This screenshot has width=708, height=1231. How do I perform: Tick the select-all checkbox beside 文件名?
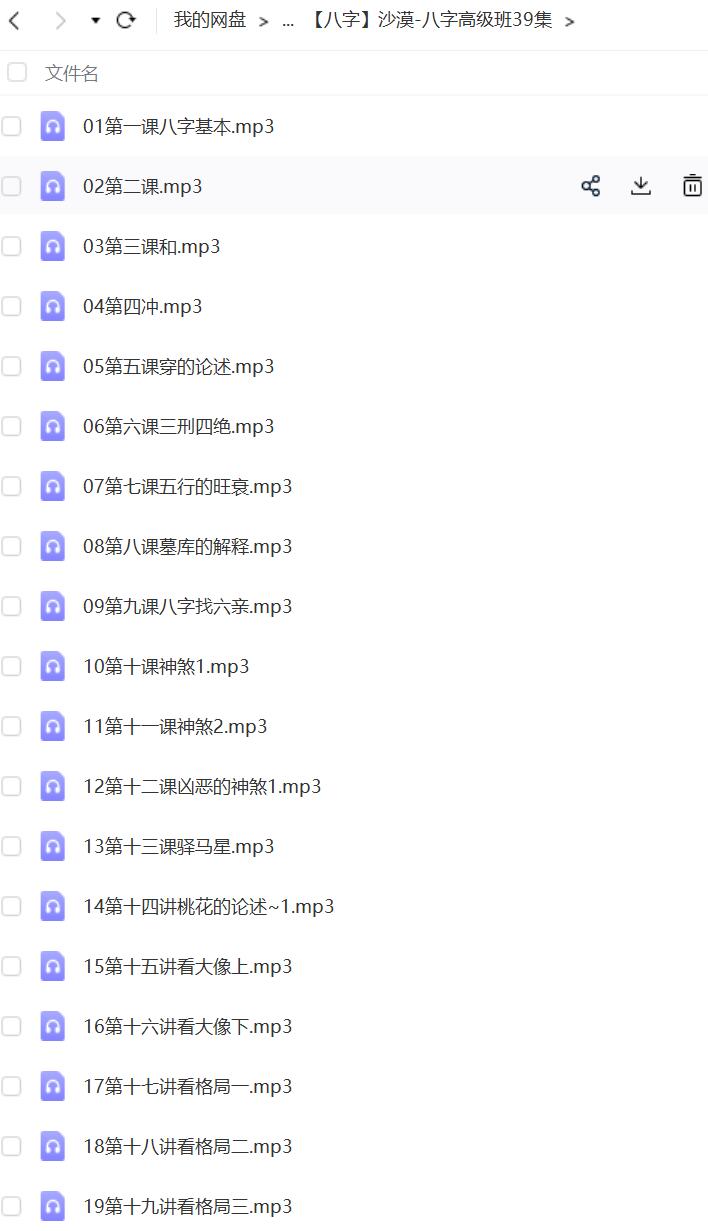(17, 72)
